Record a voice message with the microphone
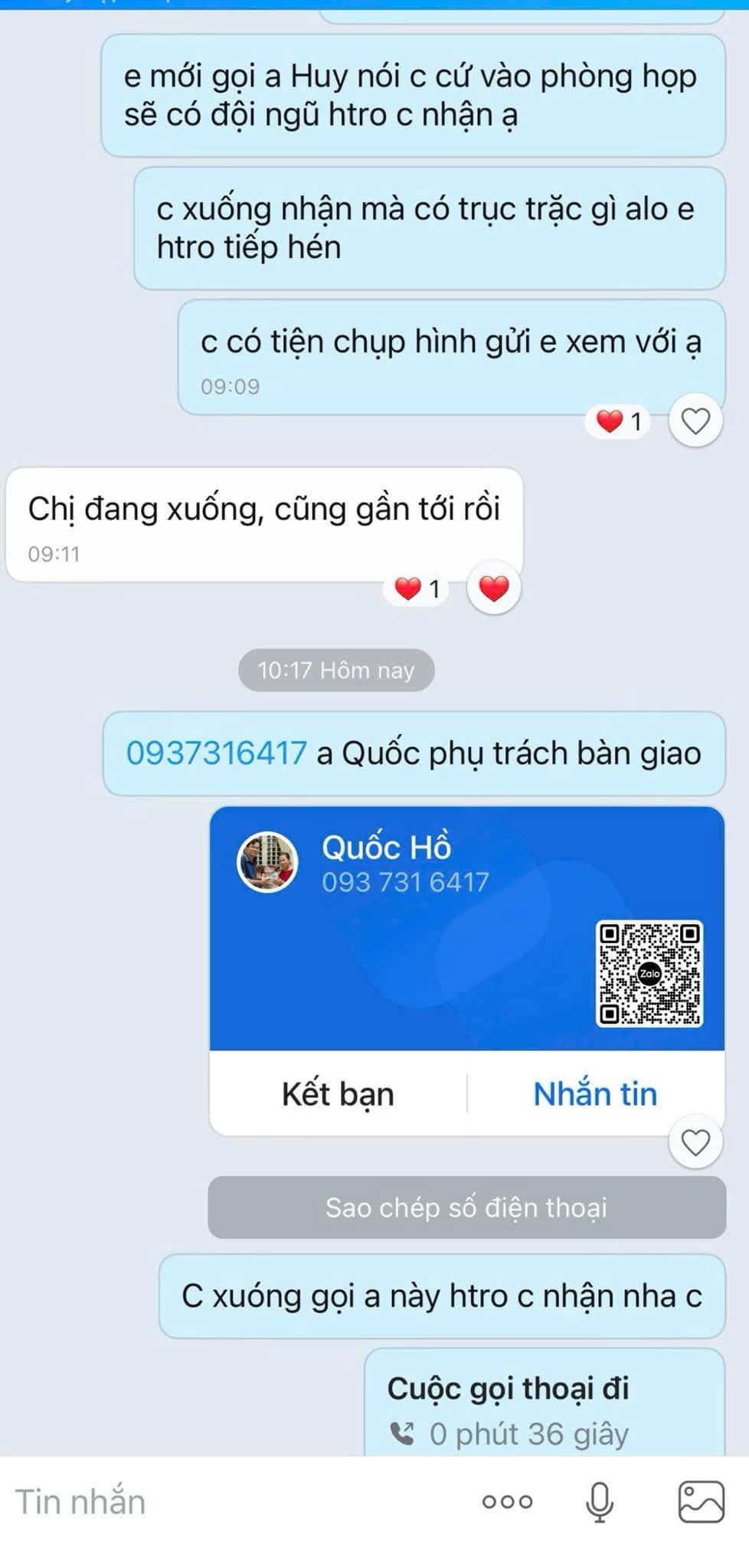The height and width of the screenshot is (1568, 749). tap(600, 1502)
